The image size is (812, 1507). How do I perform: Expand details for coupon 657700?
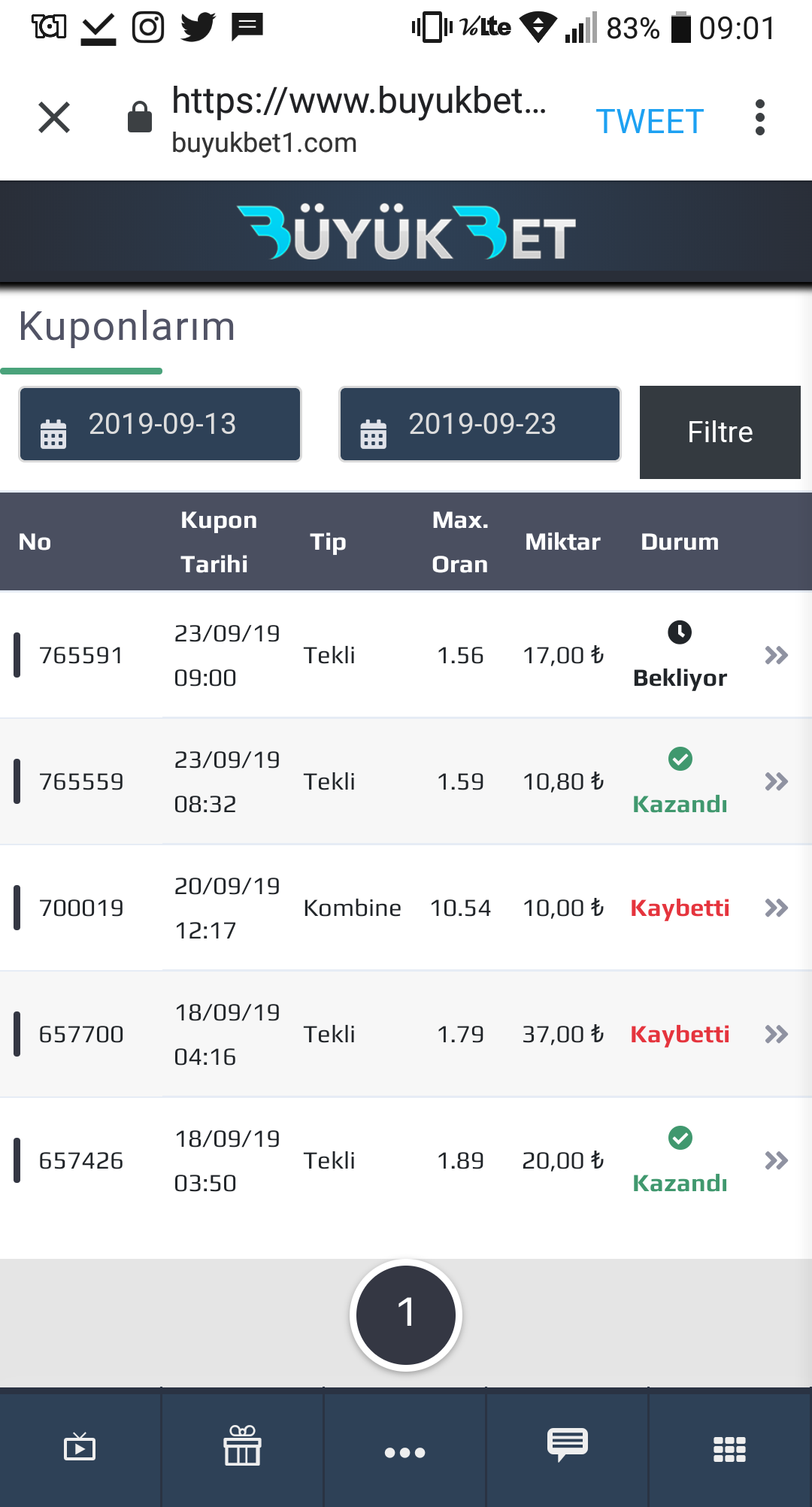pos(775,1034)
